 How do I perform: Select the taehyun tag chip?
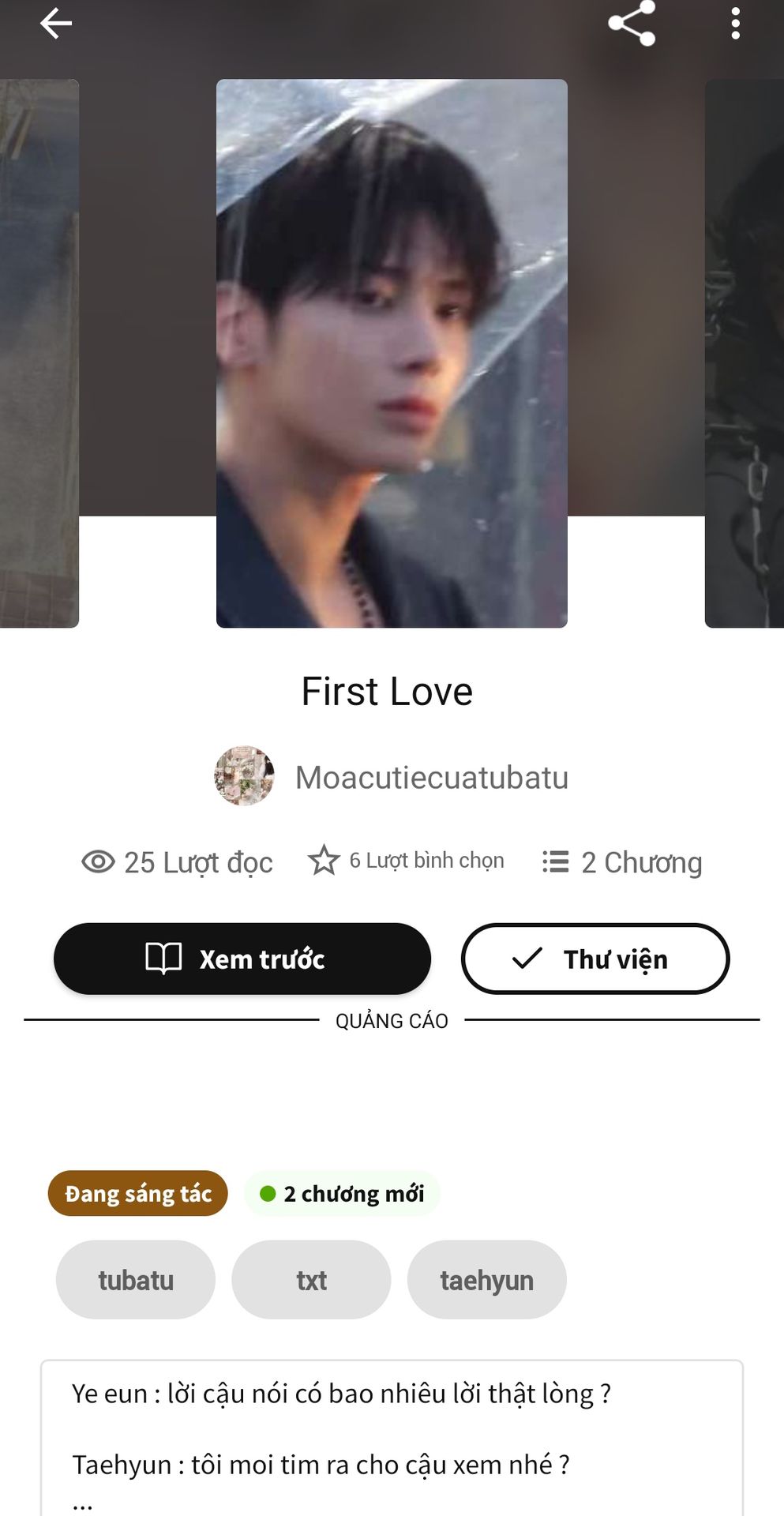point(486,1280)
